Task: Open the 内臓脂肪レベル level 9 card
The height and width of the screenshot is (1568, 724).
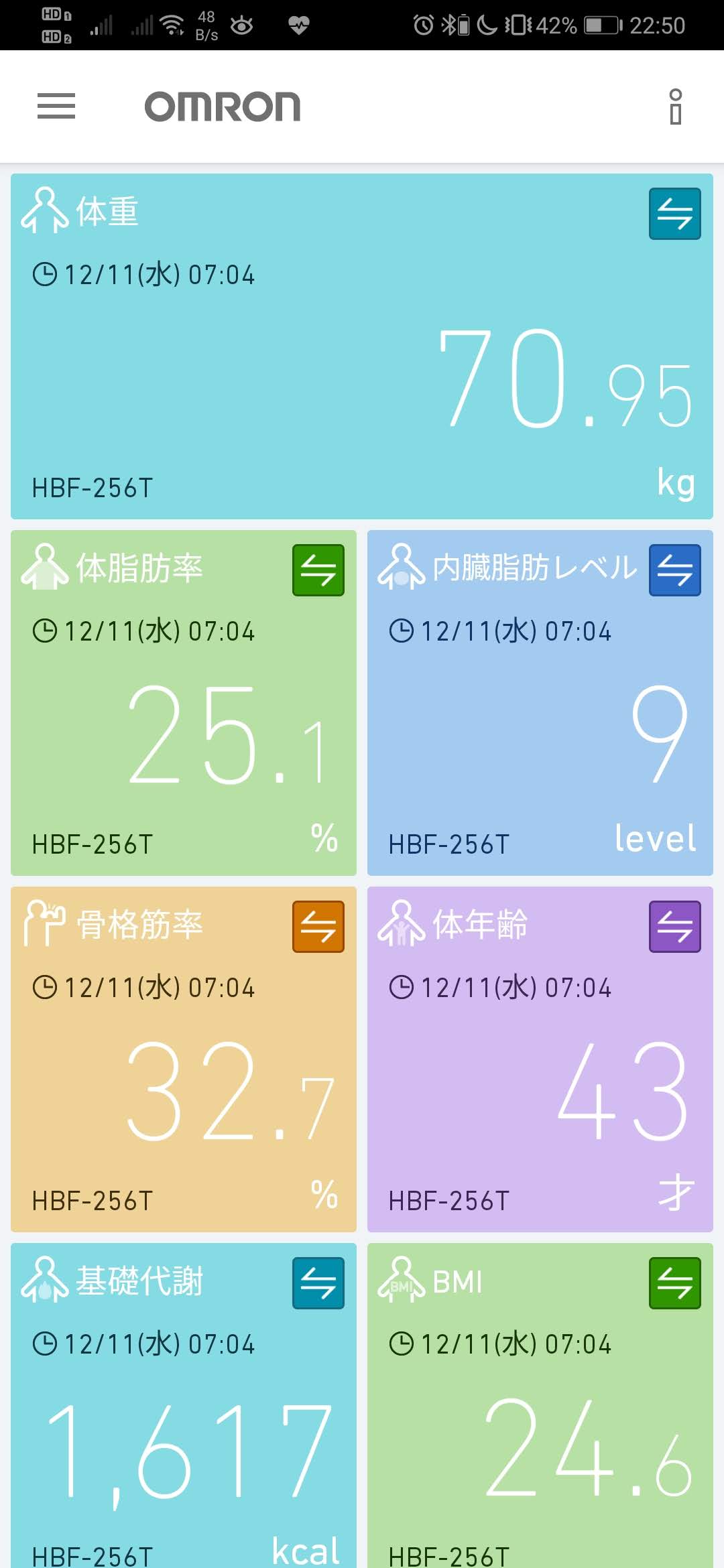Action: pyautogui.click(x=540, y=703)
